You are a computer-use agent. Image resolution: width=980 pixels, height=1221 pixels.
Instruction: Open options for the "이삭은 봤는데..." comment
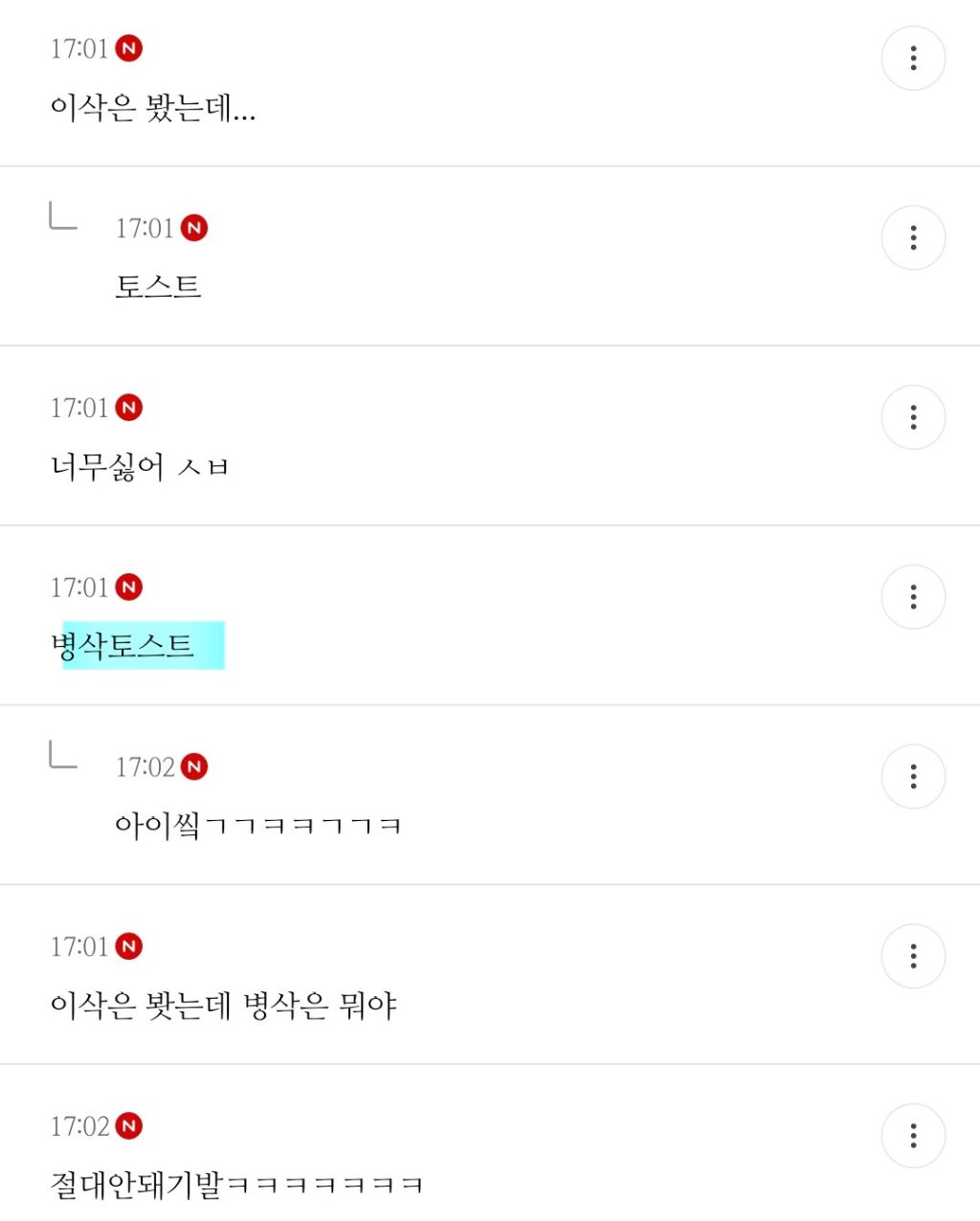point(913,58)
